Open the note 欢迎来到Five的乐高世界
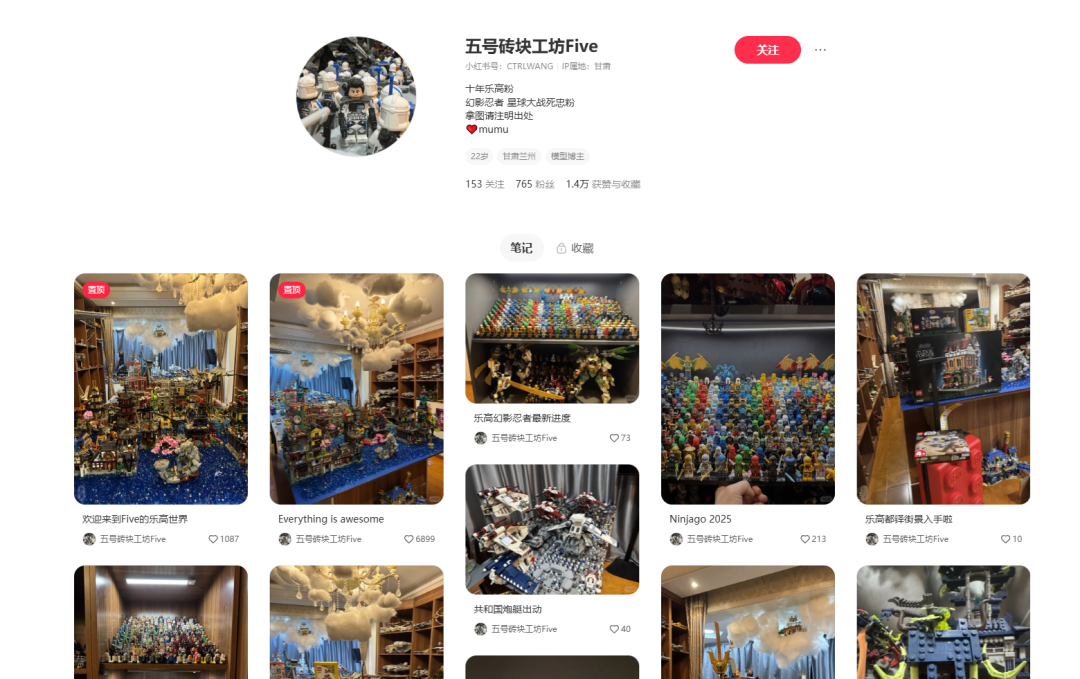1080x679 pixels. [x=161, y=389]
